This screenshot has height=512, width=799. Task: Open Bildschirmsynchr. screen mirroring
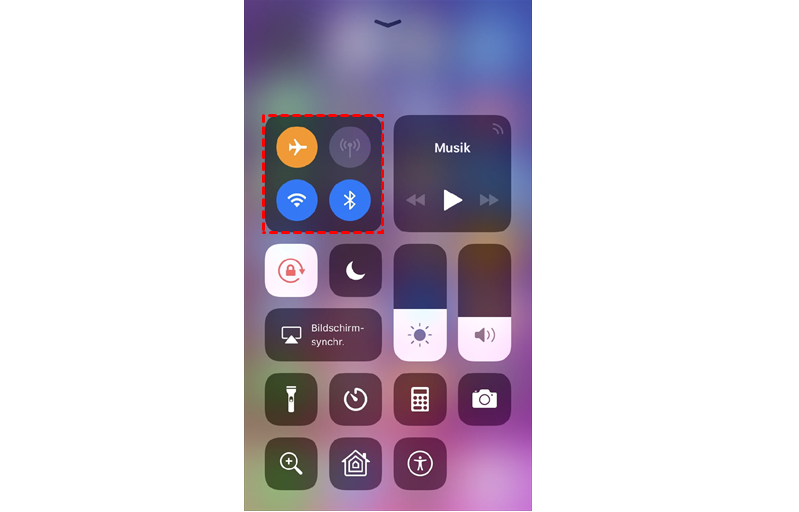click(323, 334)
